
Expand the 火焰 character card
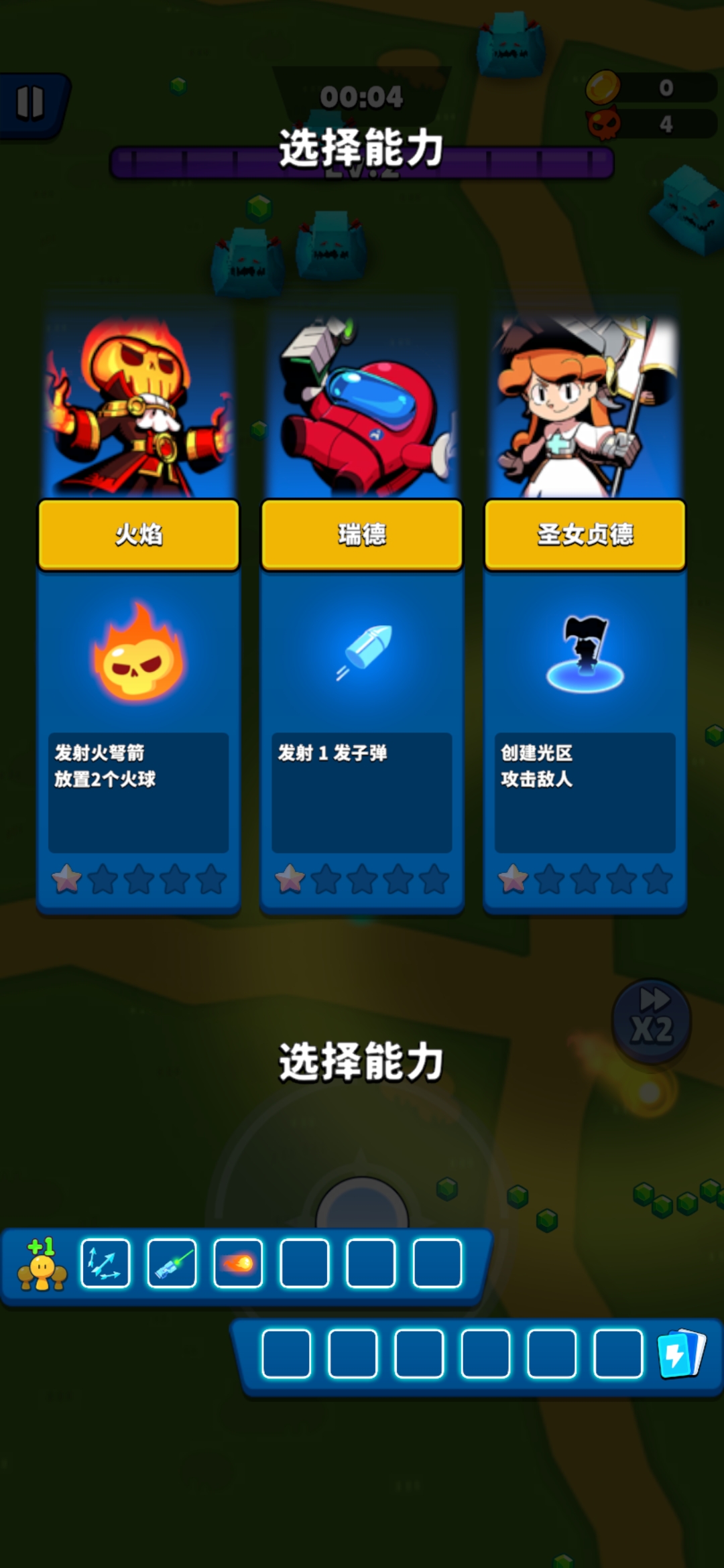pos(137,395)
